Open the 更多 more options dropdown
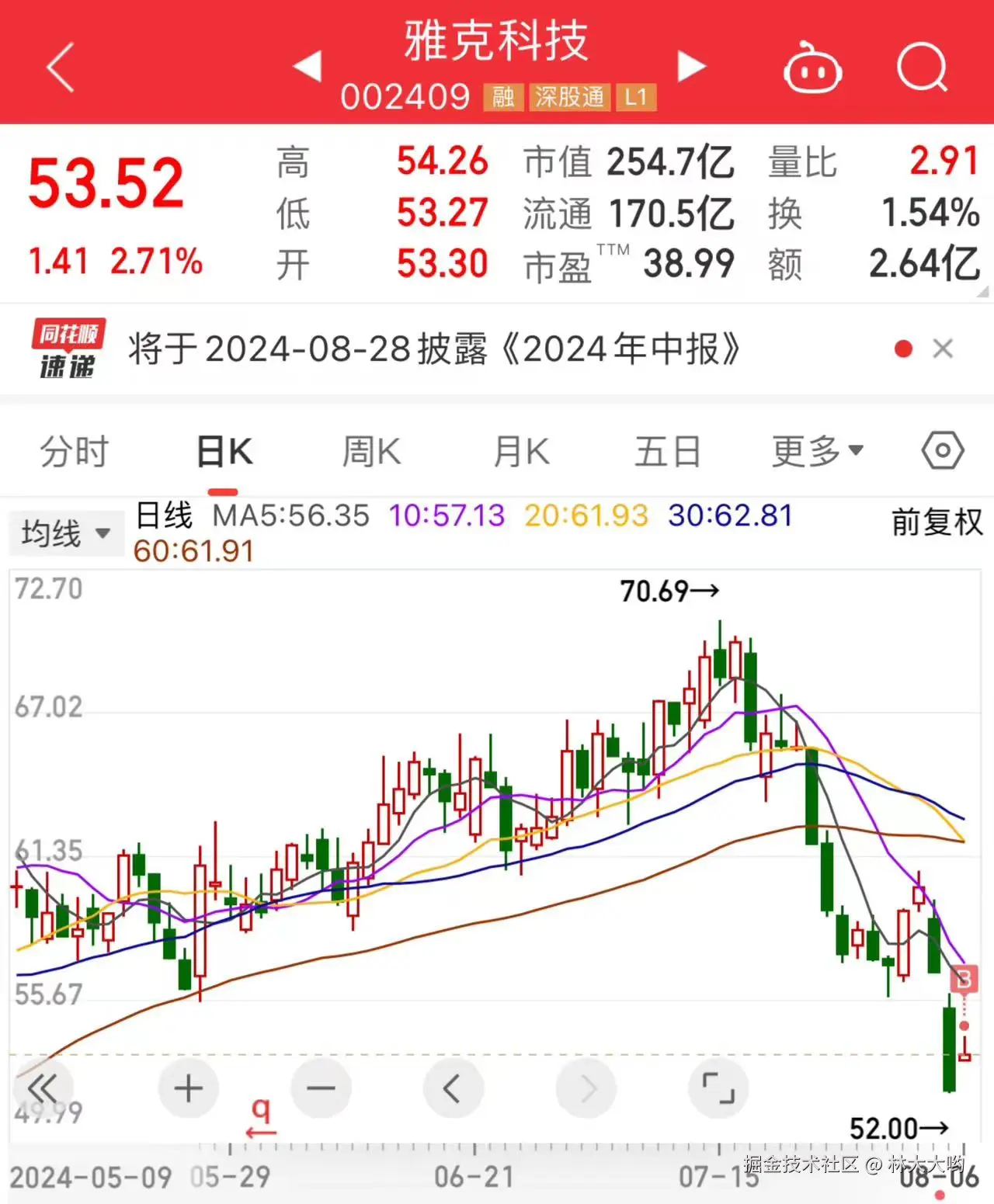The height and width of the screenshot is (1204, 994). pos(813,450)
